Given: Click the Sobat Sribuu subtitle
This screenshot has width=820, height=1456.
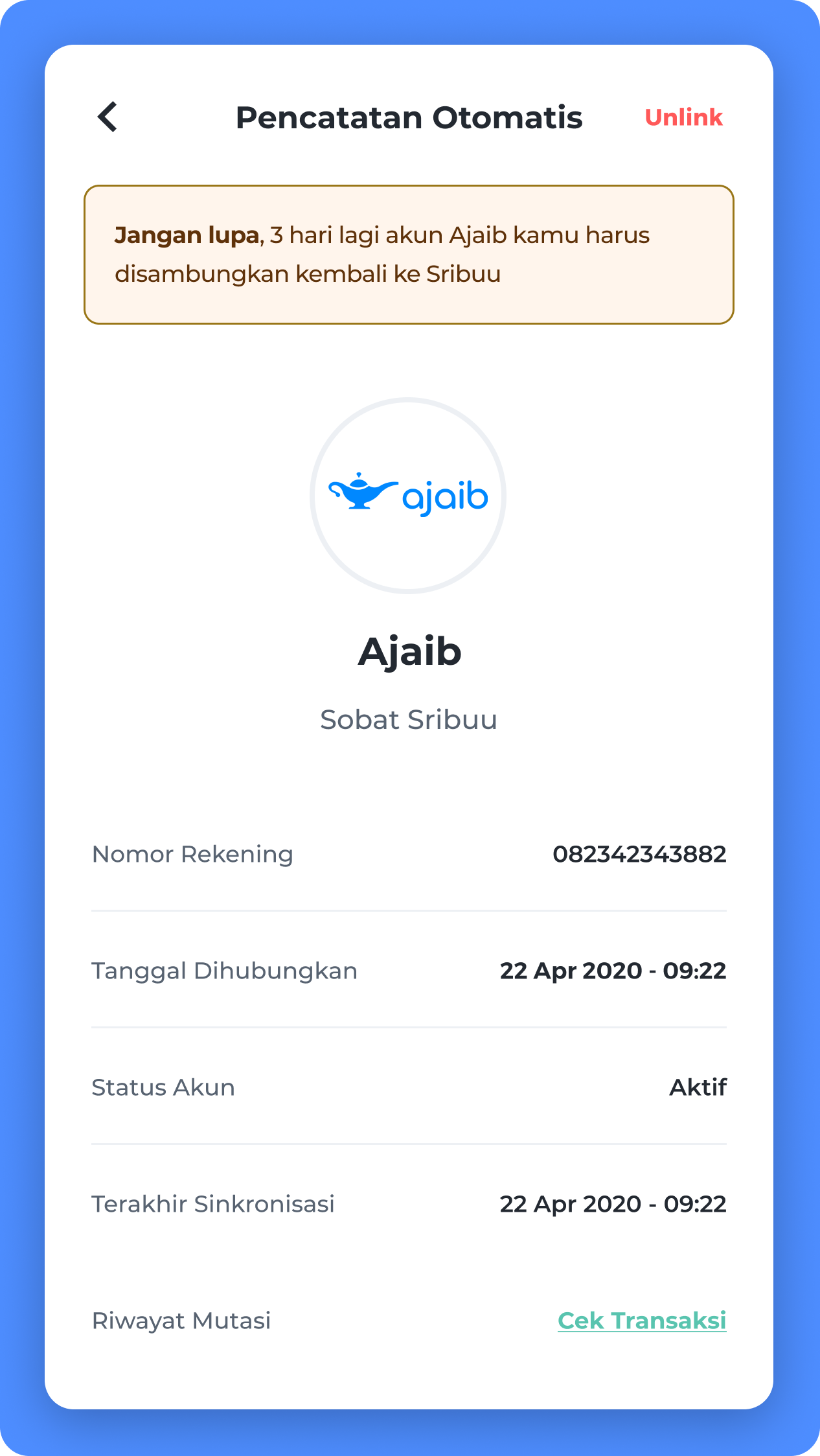Looking at the screenshot, I should point(409,718).
